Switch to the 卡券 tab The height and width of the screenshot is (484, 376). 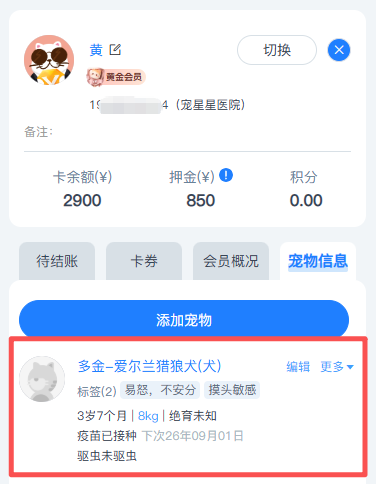(144, 261)
